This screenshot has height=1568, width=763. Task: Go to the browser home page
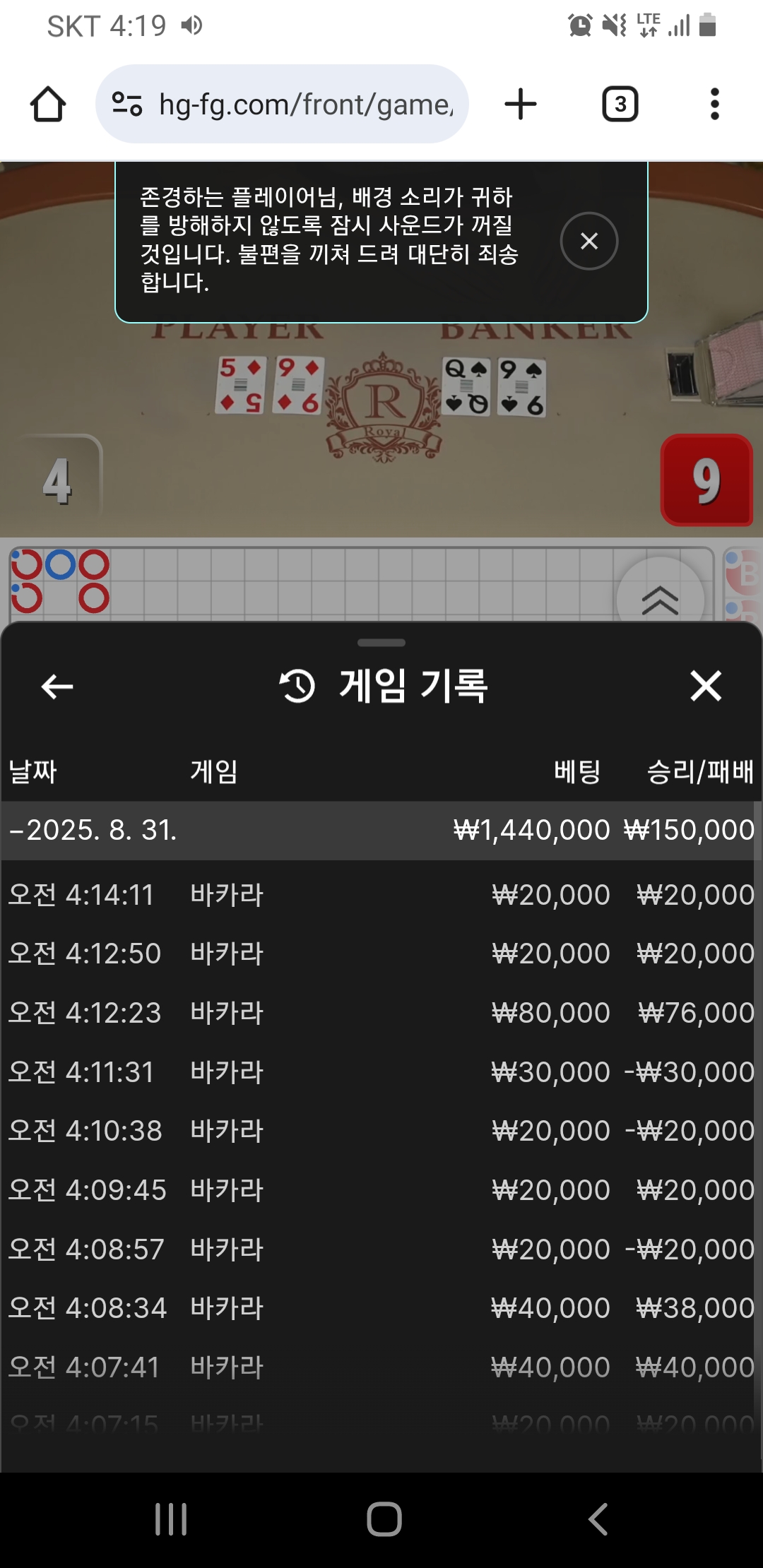(48, 105)
